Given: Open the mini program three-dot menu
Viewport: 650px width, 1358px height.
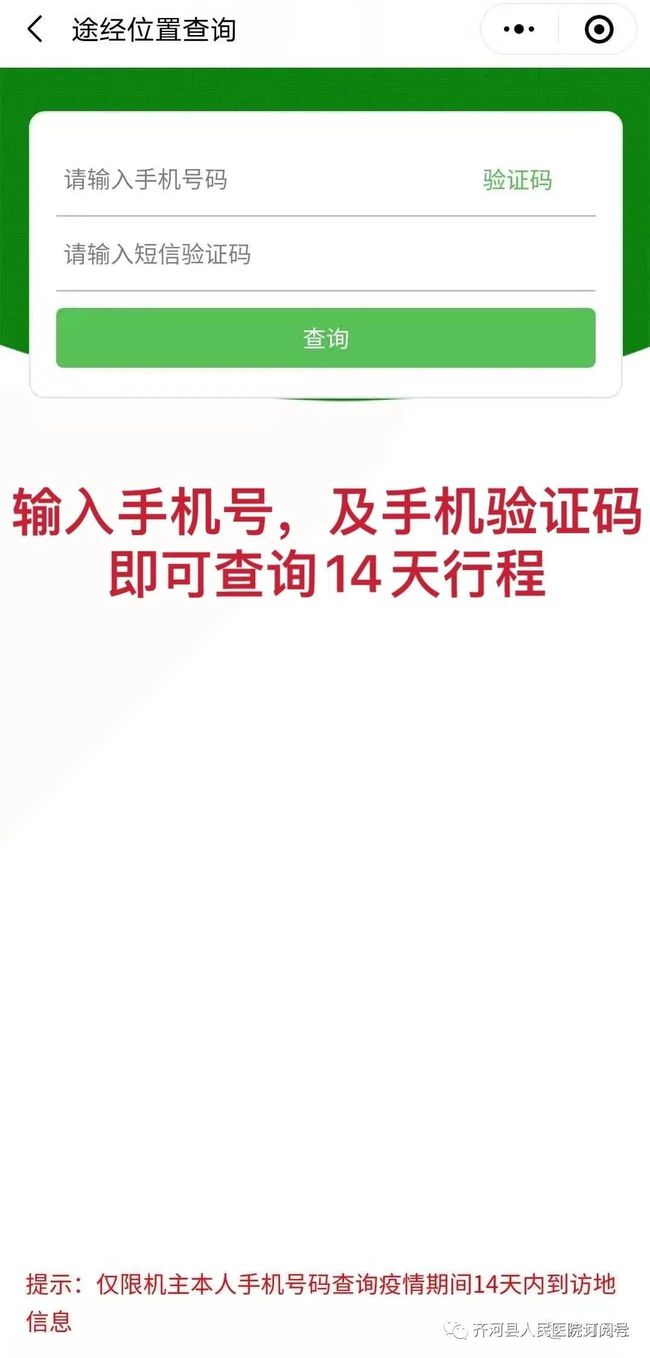Looking at the screenshot, I should pos(519,30).
